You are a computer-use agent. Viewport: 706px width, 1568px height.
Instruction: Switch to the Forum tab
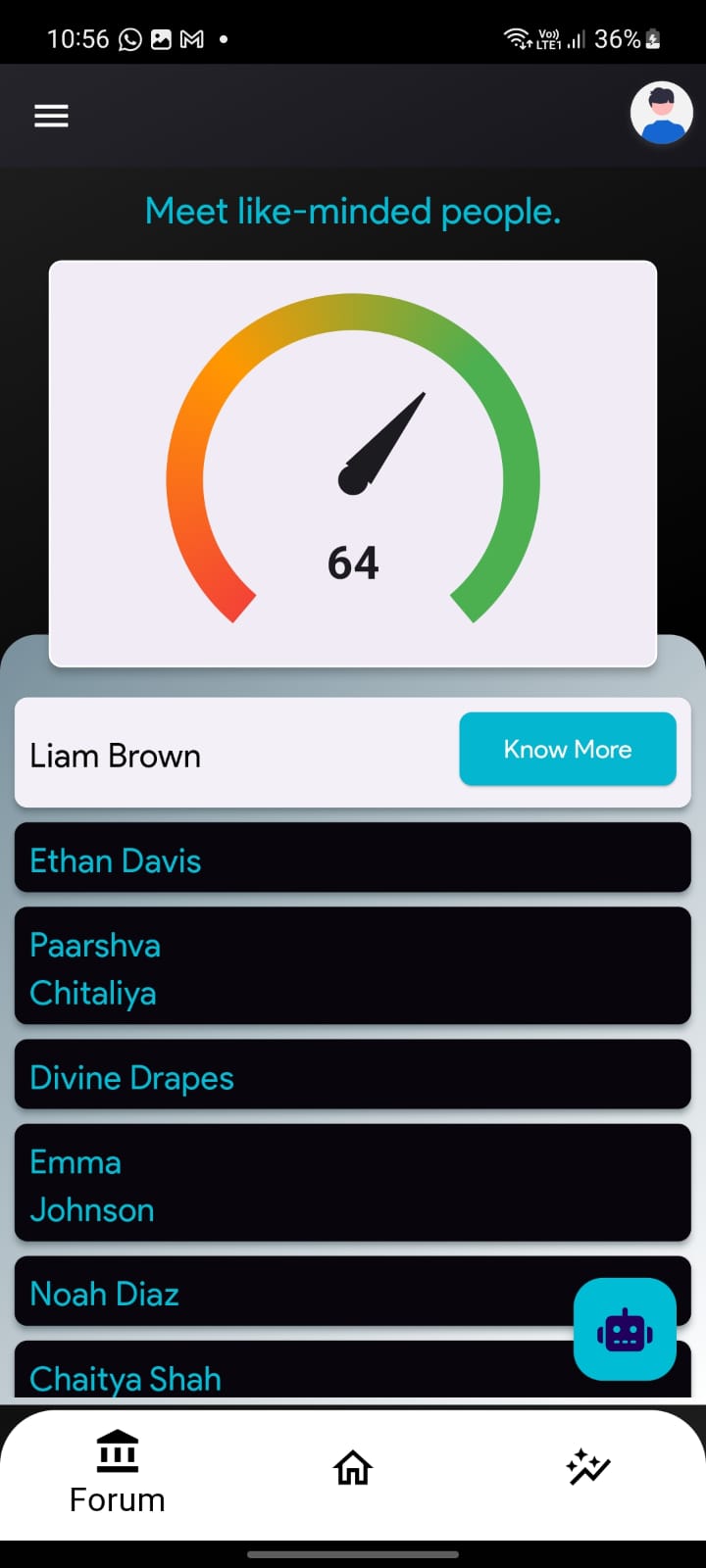click(x=117, y=1473)
